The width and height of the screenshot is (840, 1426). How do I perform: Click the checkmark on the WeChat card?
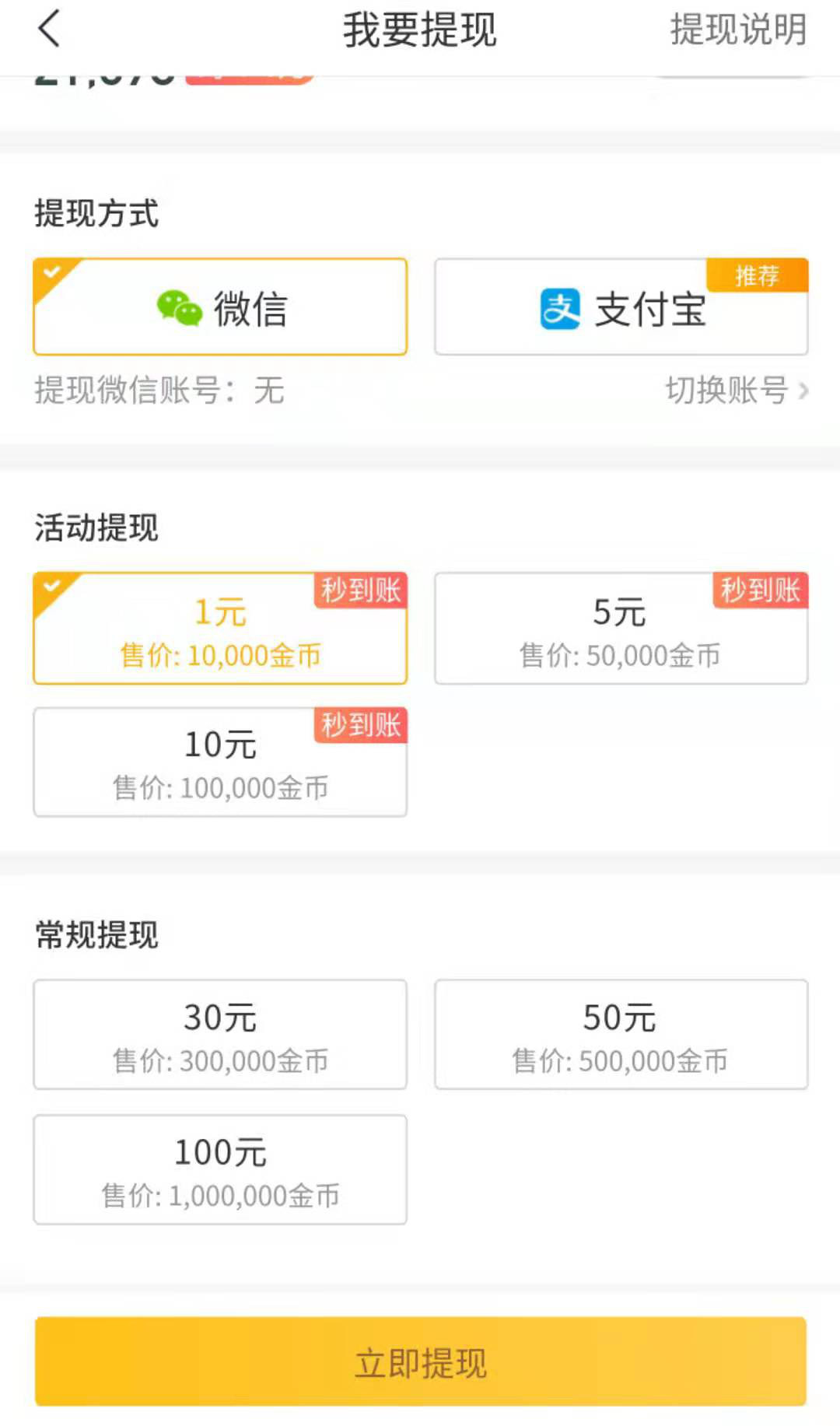(53, 272)
